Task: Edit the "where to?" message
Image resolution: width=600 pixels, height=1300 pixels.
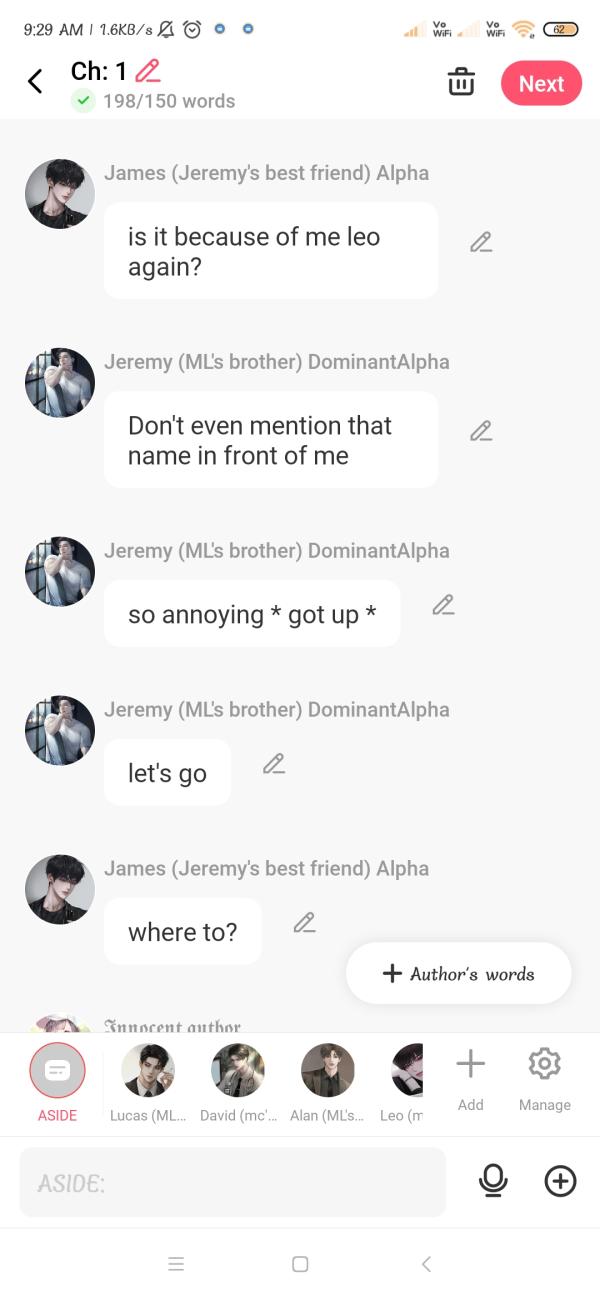Action: click(x=304, y=923)
